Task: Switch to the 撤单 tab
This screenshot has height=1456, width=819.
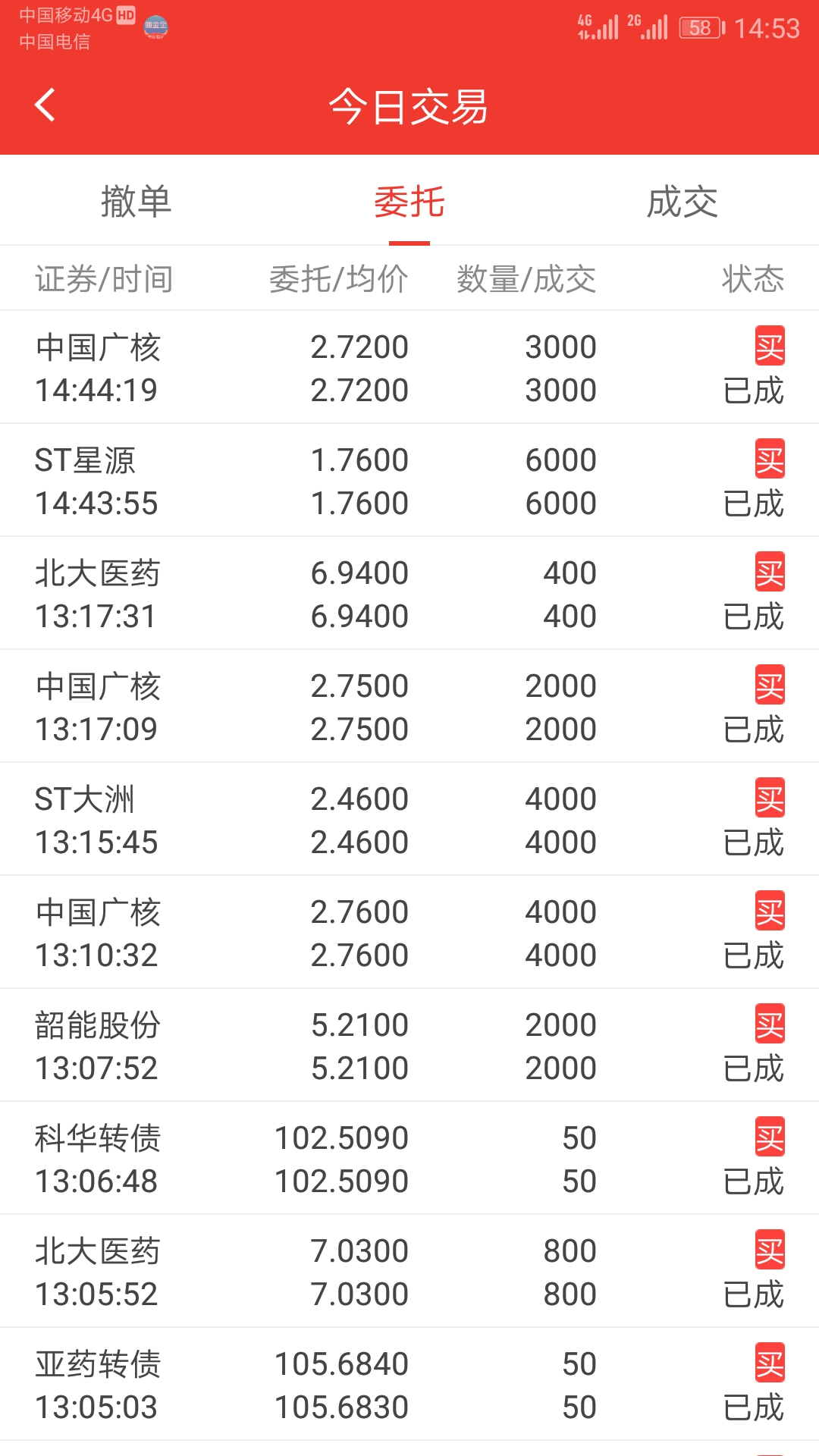Action: [136, 202]
